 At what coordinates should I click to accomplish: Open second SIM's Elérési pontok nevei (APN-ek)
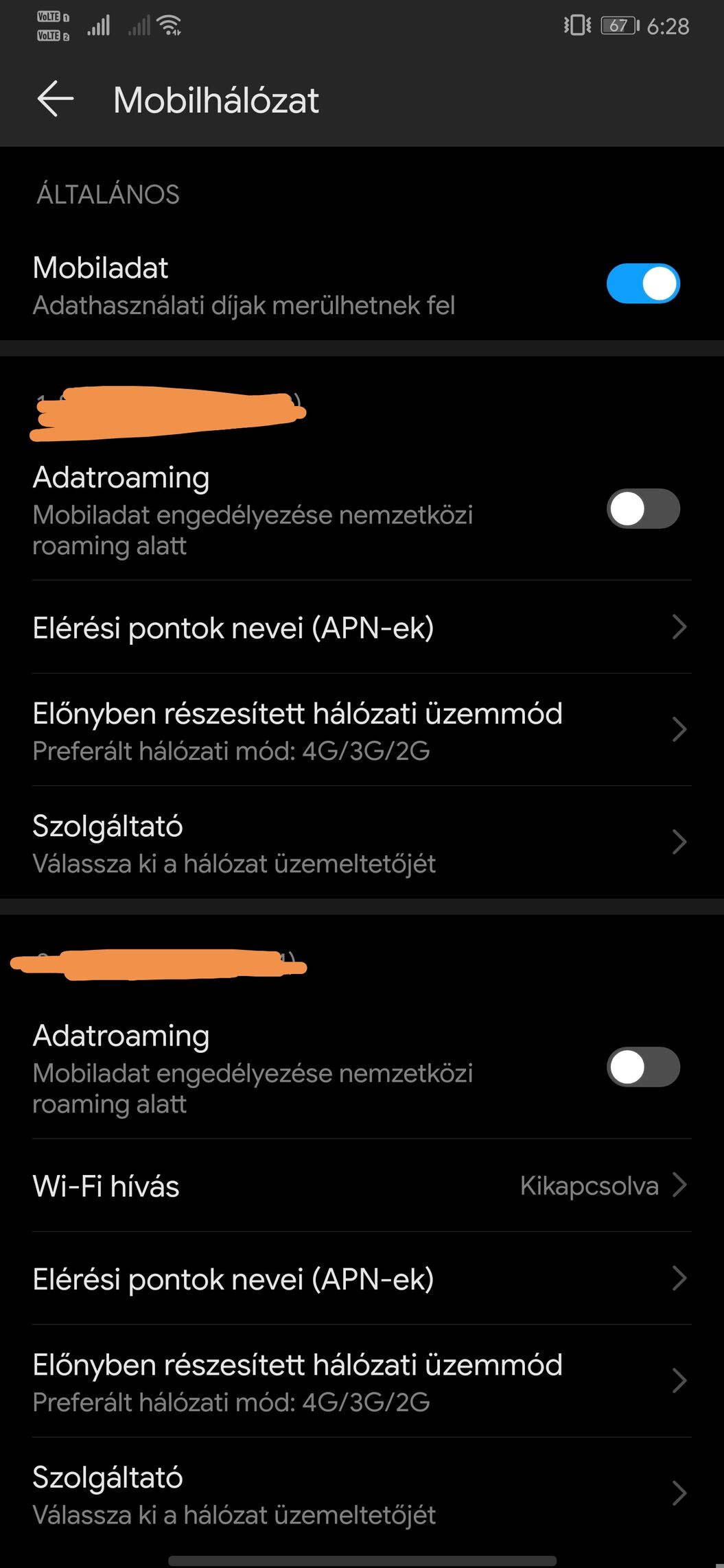(362, 1279)
